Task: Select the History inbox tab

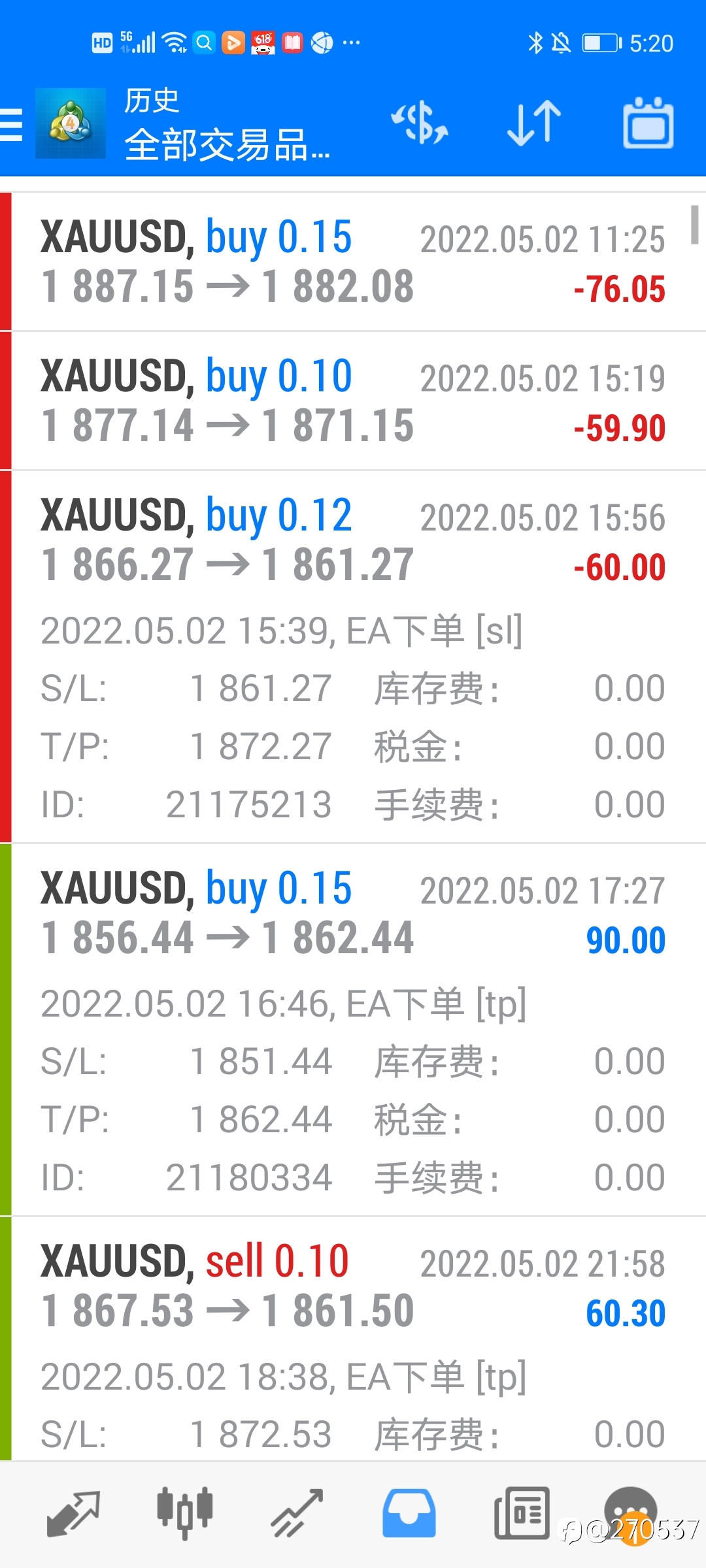Action: [x=409, y=1514]
